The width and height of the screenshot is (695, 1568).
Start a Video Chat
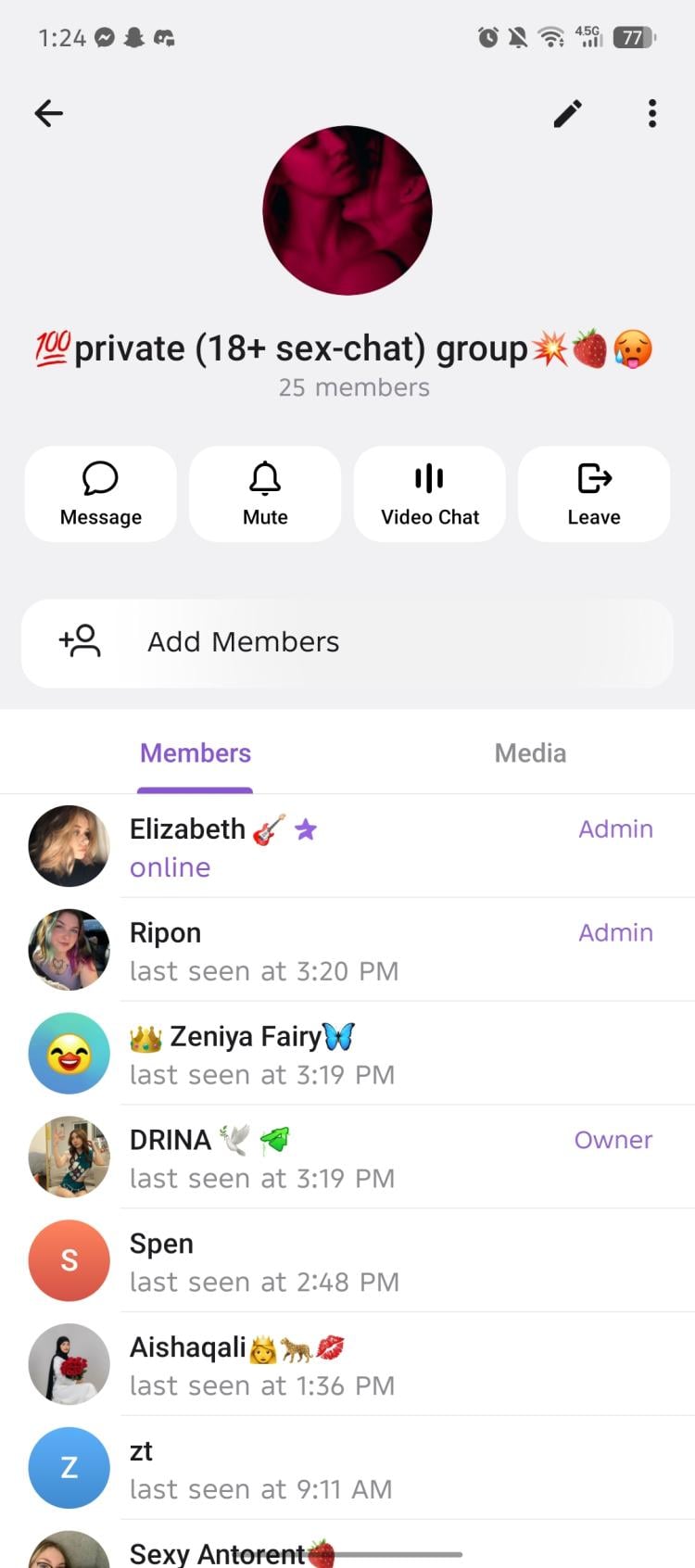point(430,494)
